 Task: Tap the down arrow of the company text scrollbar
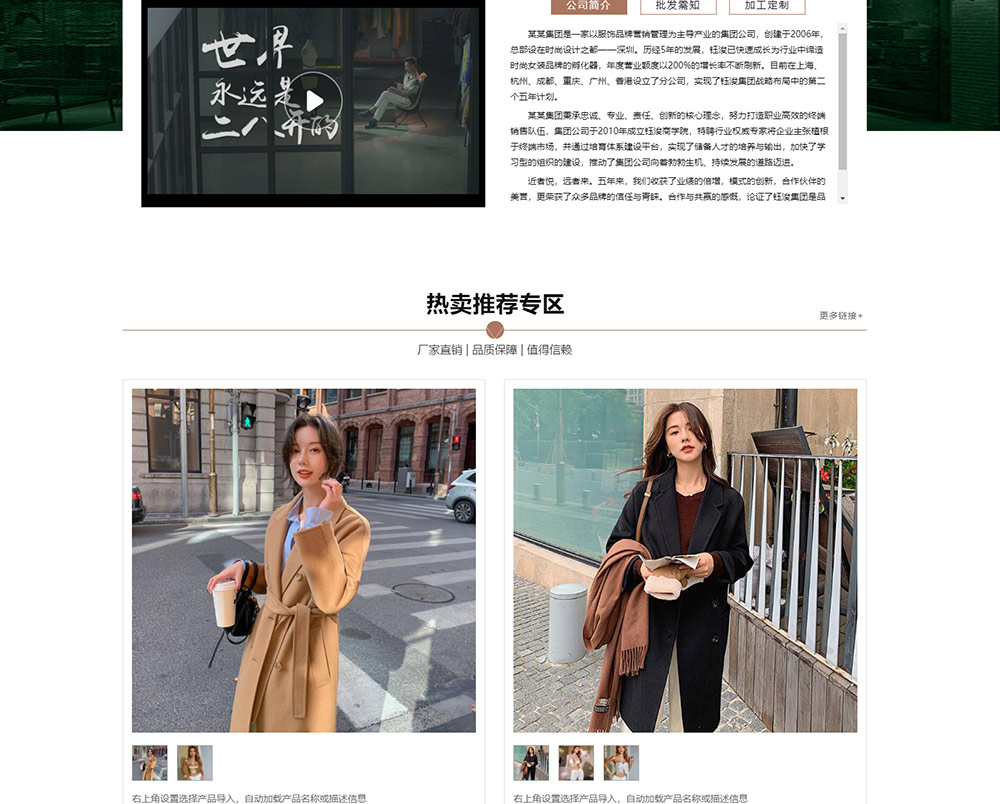pyautogui.click(x=843, y=199)
